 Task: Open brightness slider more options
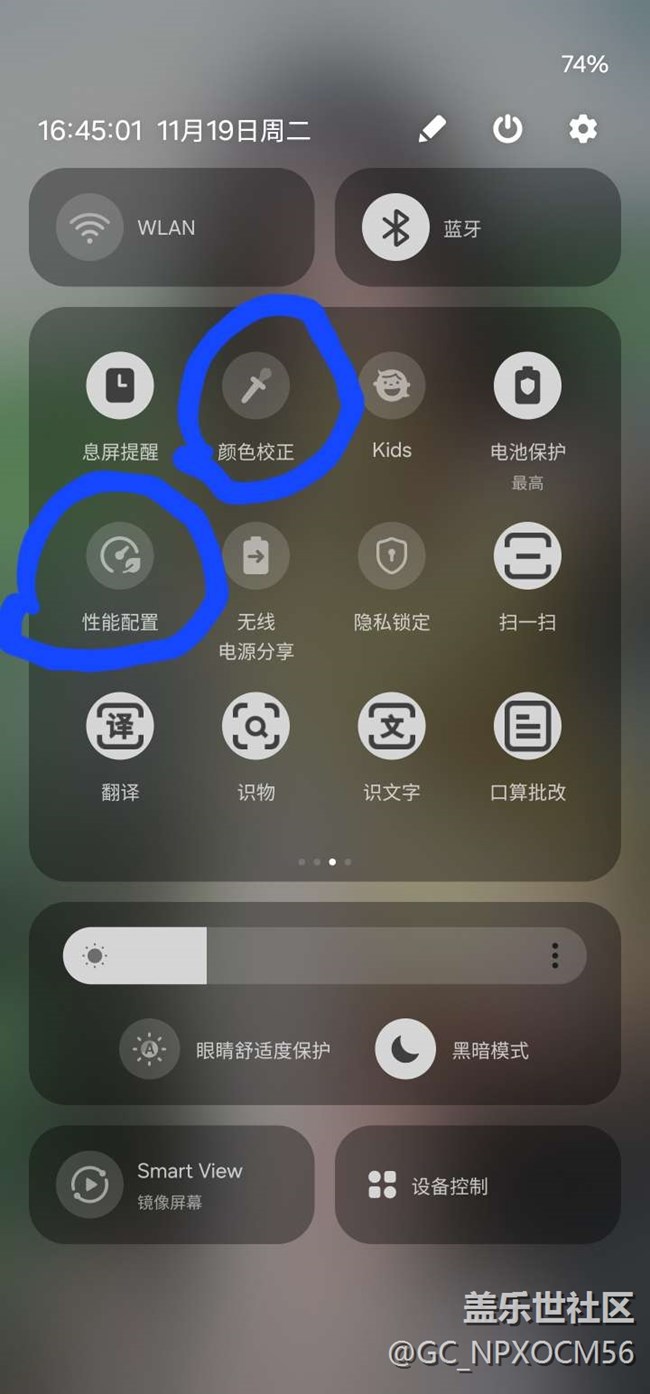(x=555, y=956)
